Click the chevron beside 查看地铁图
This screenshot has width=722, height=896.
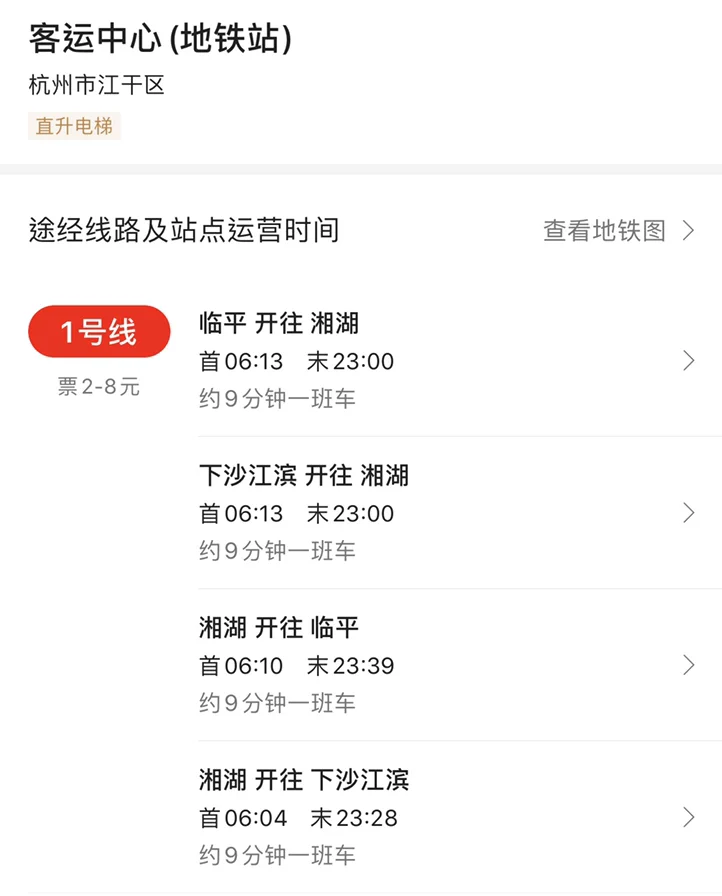[x=688, y=230]
